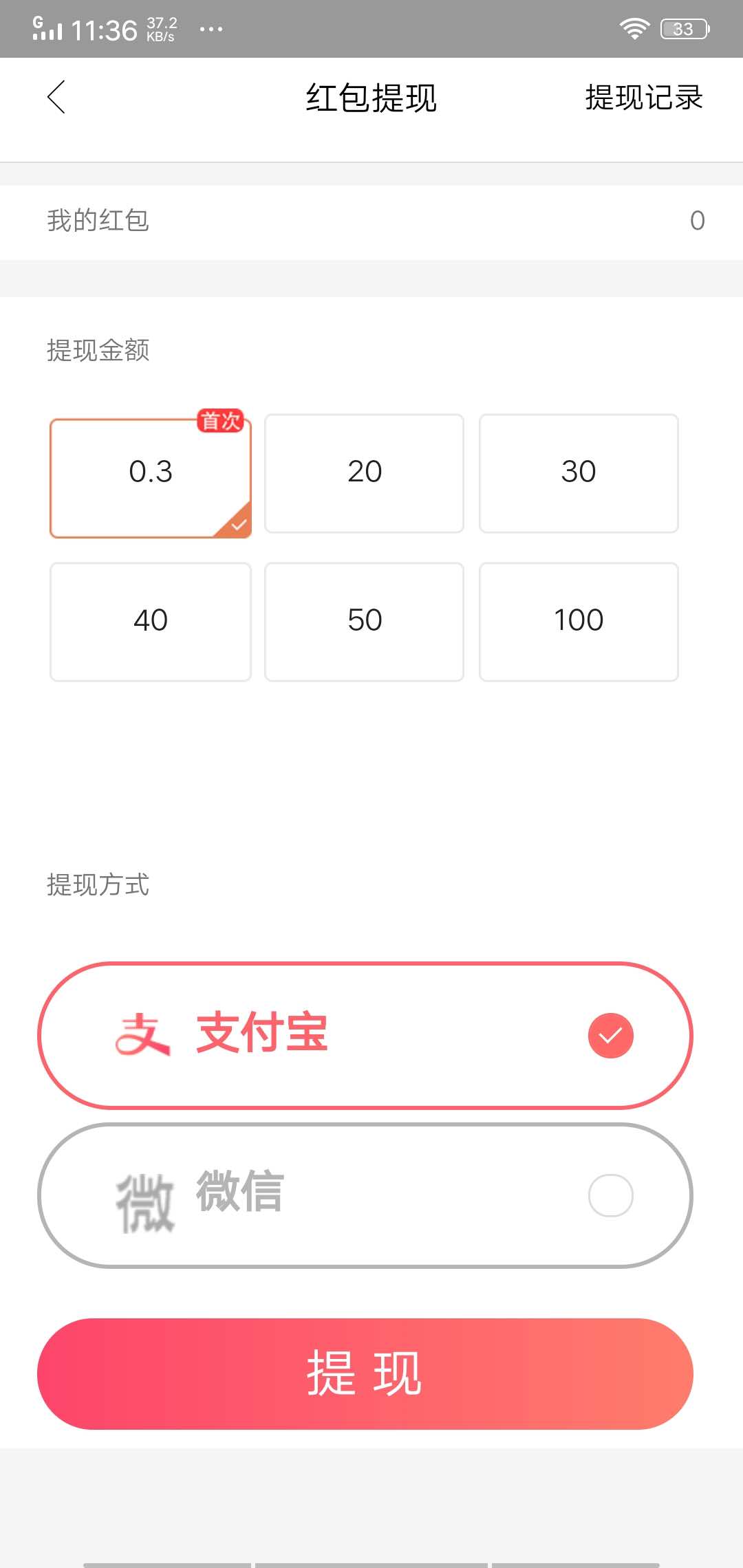The image size is (743, 1568).
Task: Select the 20 withdrawal amount
Action: tap(365, 472)
